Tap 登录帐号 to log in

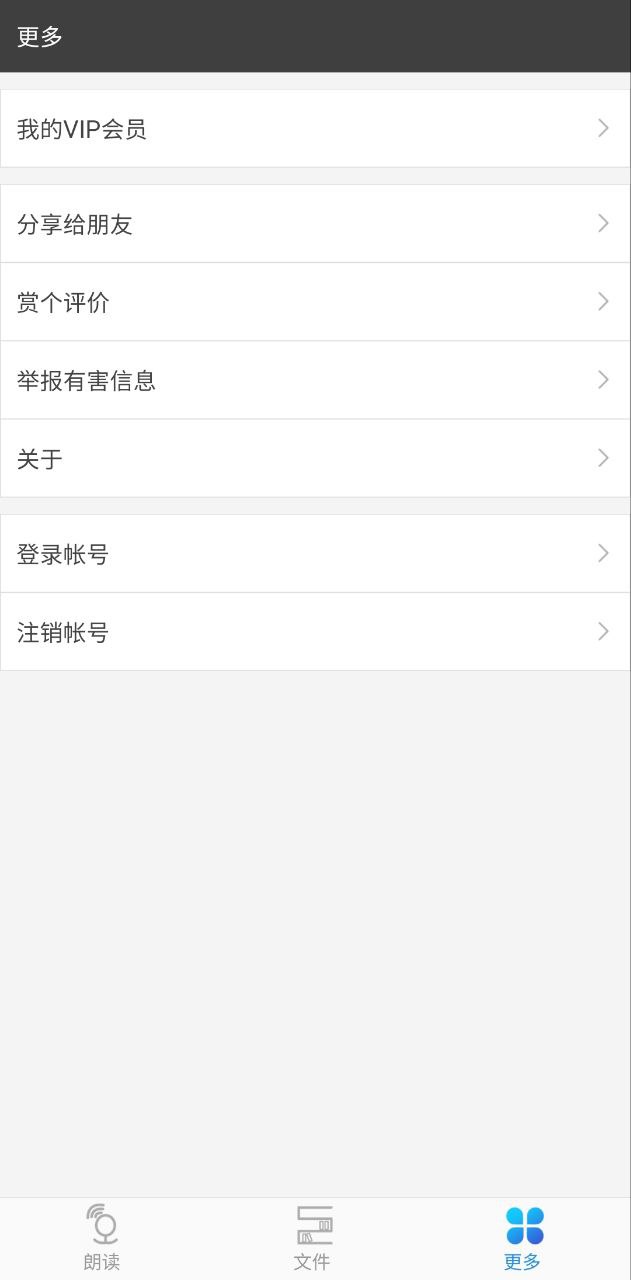coord(315,554)
